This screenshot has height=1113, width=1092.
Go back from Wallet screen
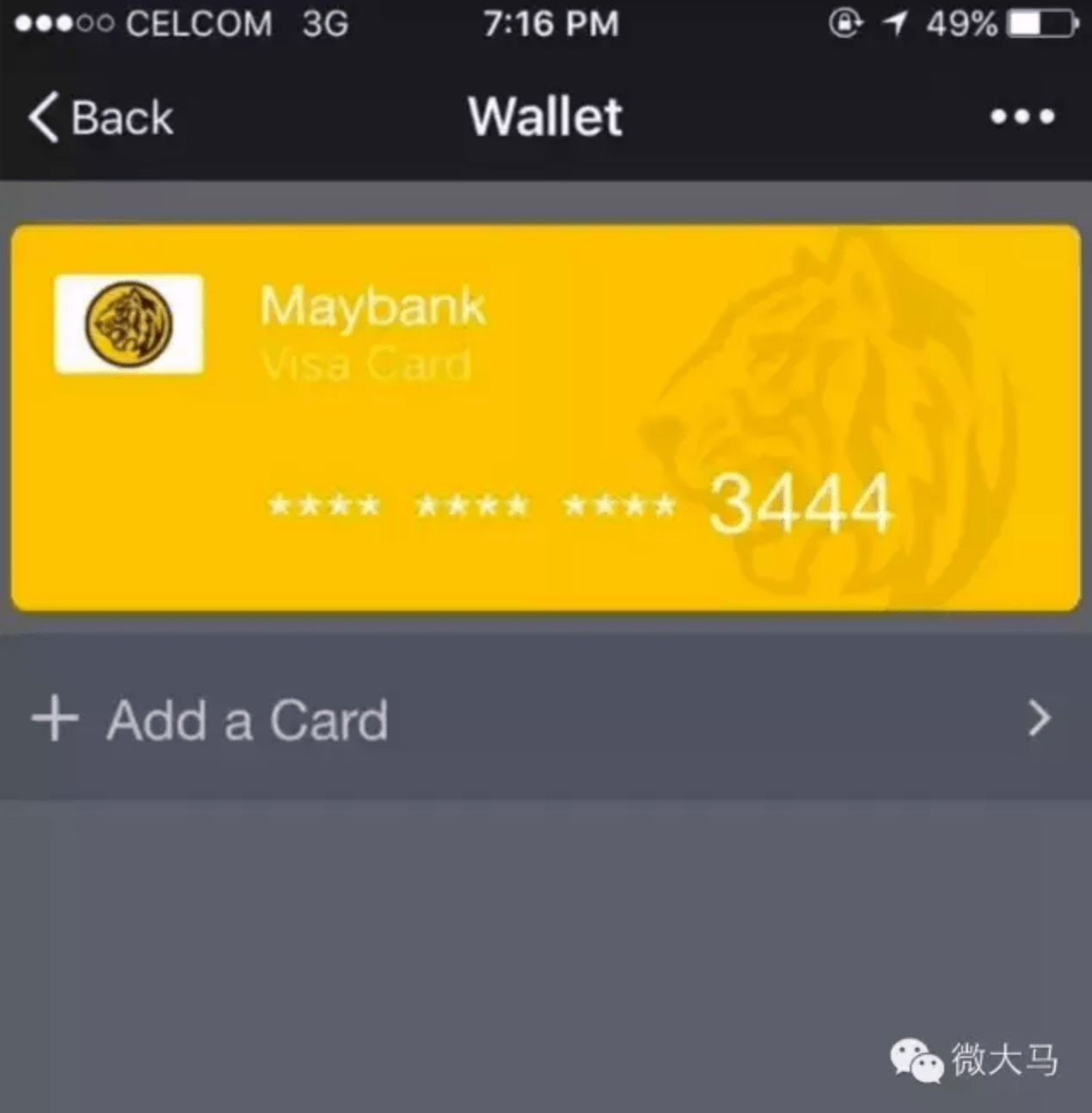[101, 117]
